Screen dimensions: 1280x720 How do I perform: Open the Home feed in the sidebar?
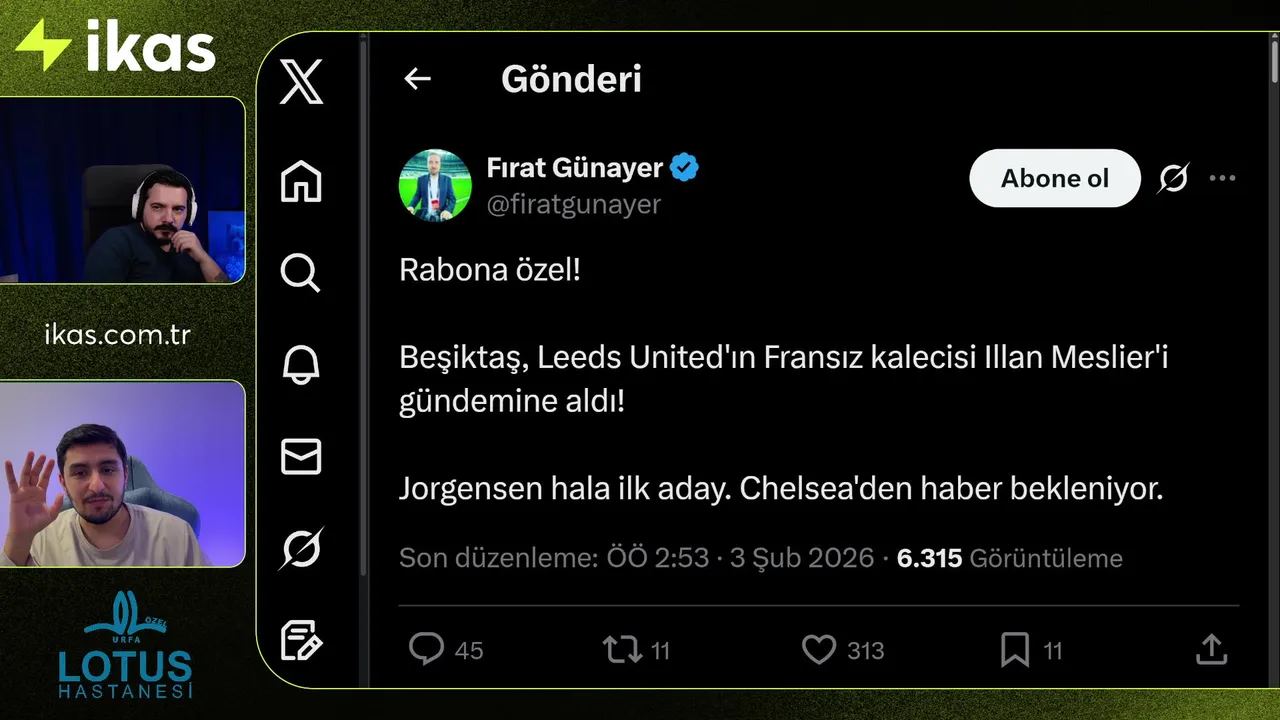point(301,181)
